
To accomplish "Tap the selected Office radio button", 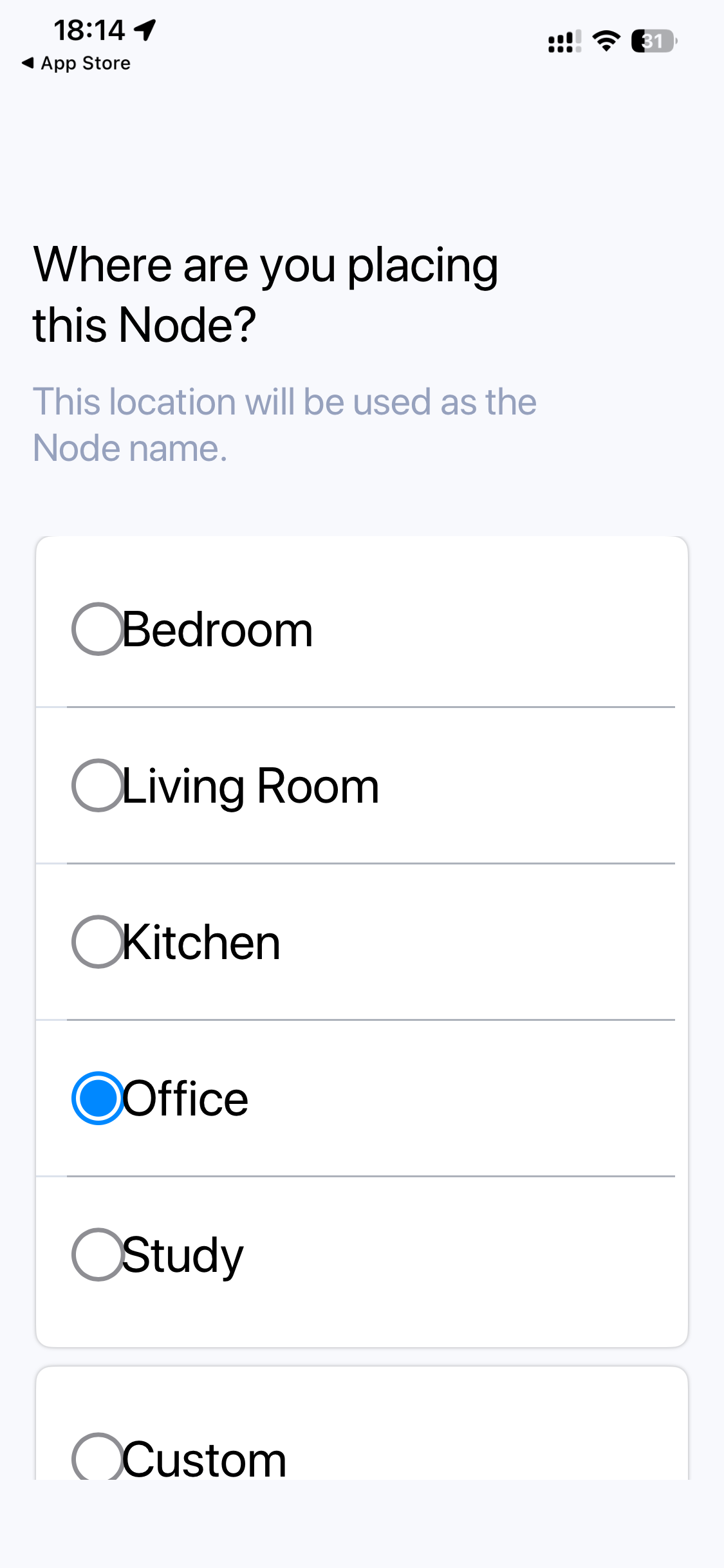I will pos(98,1098).
